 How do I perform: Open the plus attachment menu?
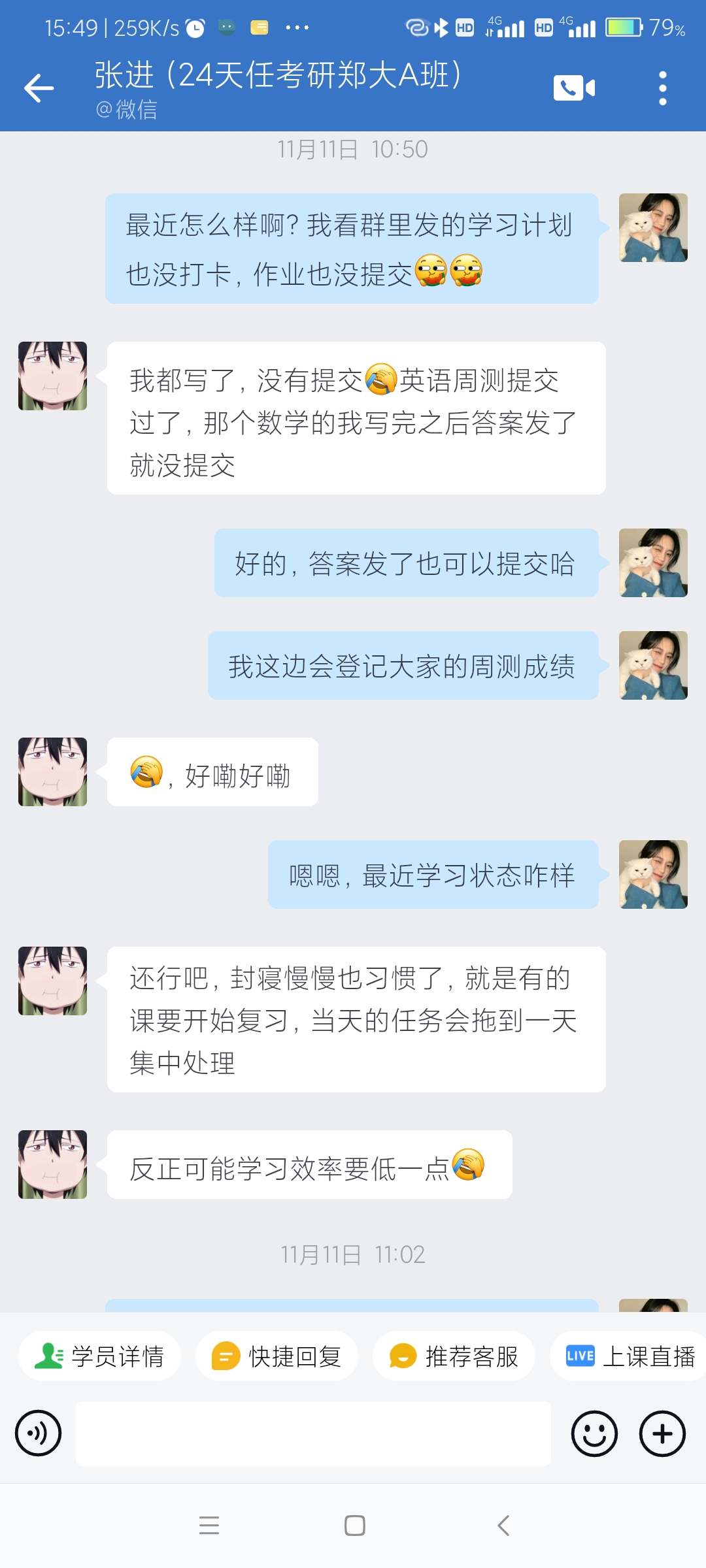pyautogui.click(x=662, y=1433)
